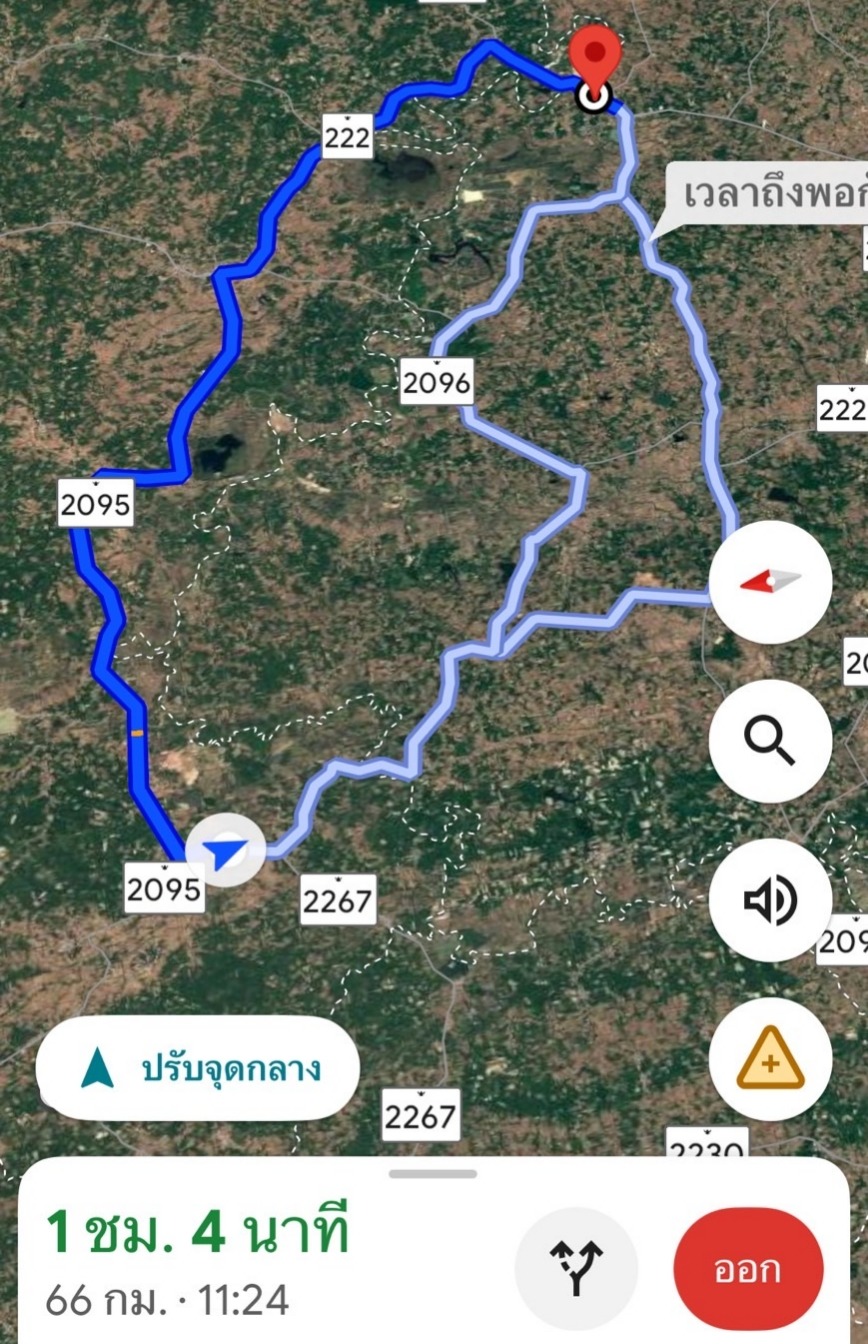Screen dimensions: 868x1344
Task: Tap the compass to reorient map
Action: pyautogui.click(x=770, y=581)
